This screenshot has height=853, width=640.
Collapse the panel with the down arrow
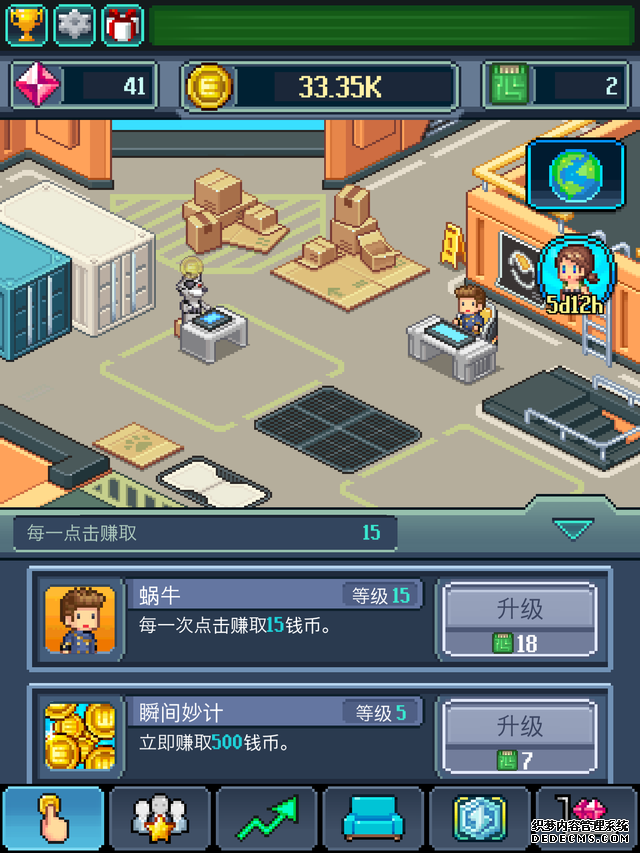point(573,529)
